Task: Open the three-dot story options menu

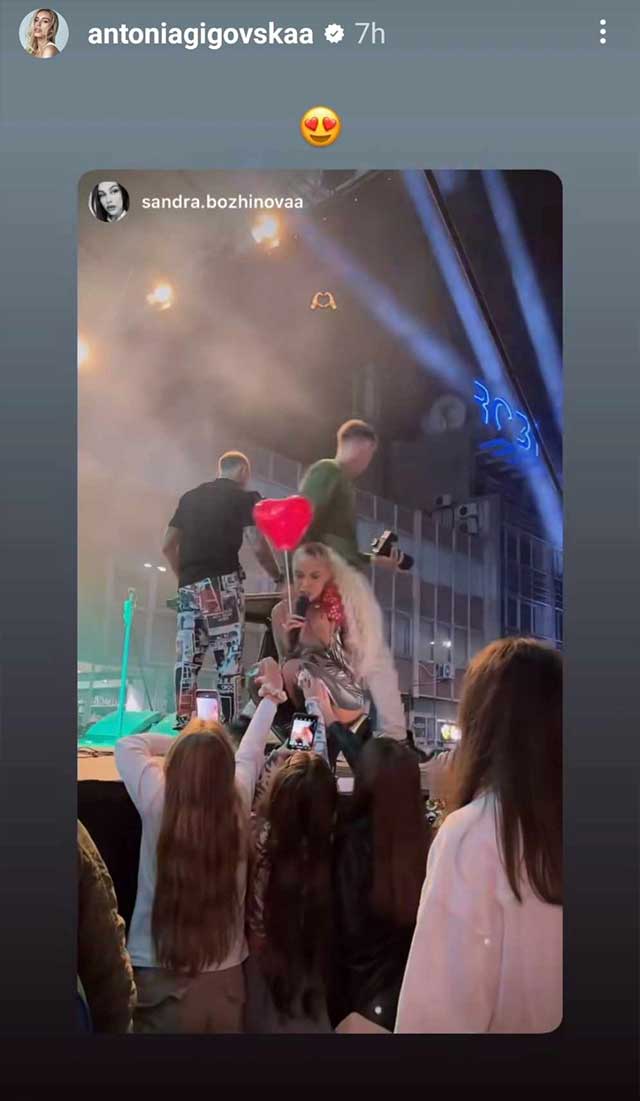Action: tap(602, 32)
